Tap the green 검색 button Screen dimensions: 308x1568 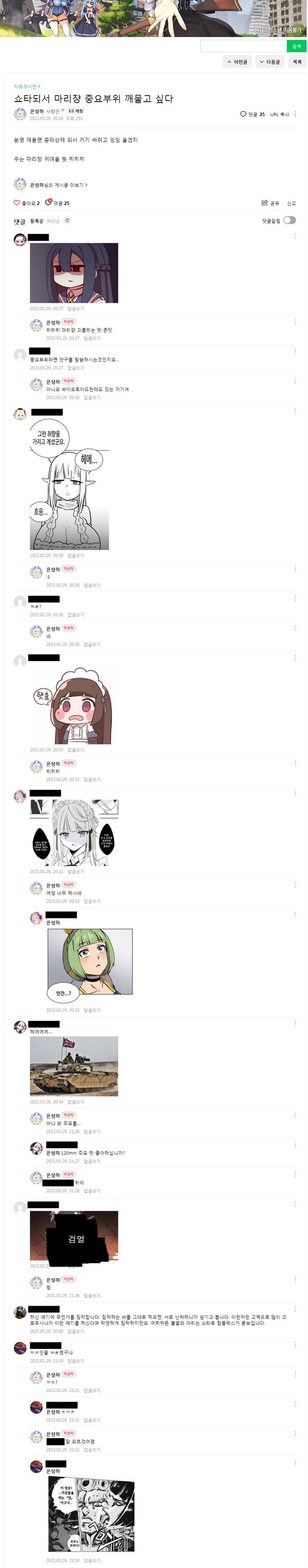coord(296,46)
